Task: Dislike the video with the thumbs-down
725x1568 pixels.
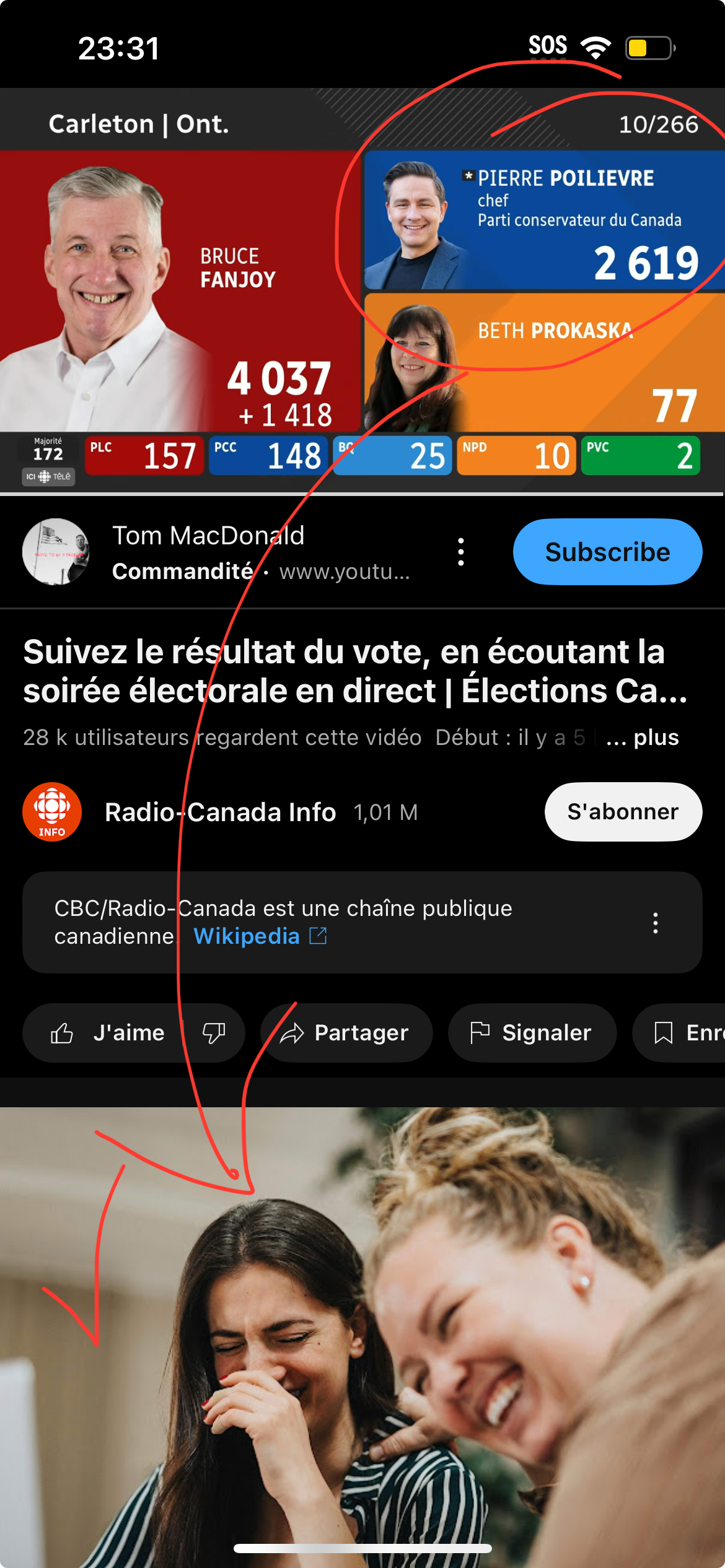Action: pyautogui.click(x=214, y=1033)
